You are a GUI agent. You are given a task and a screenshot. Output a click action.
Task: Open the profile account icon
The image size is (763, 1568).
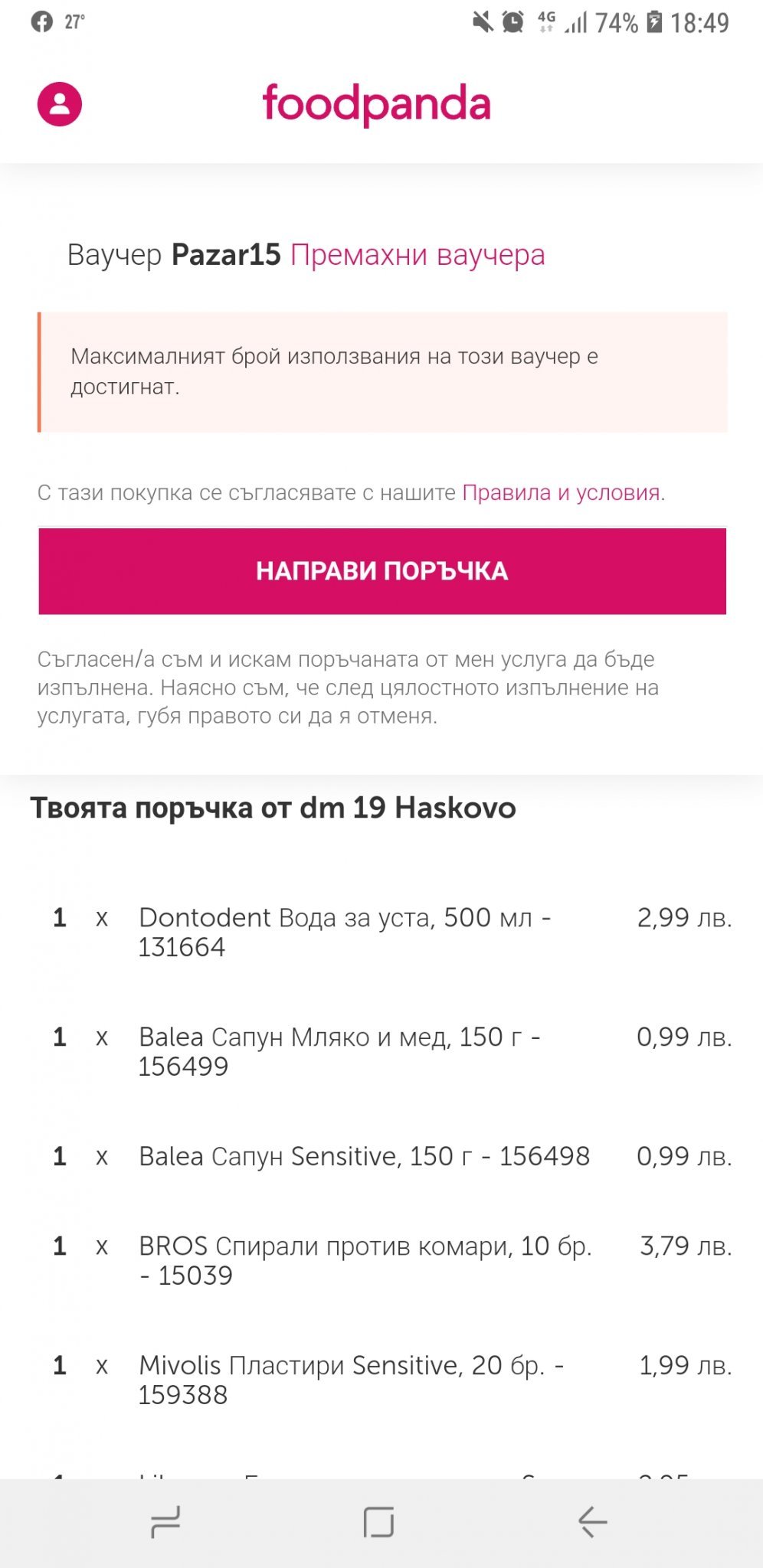[x=60, y=104]
